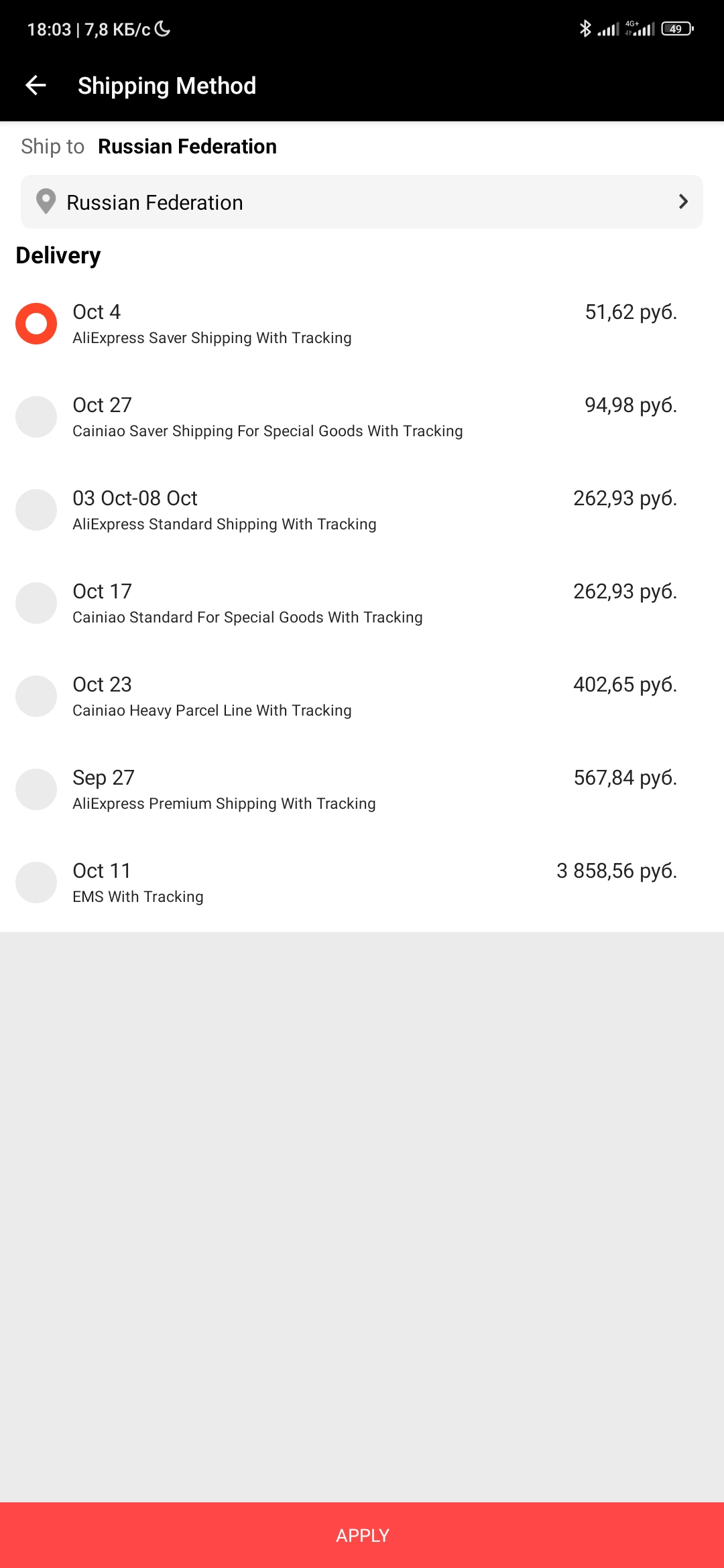The image size is (724, 1568).
Task: Choose Cainiao Saver Shipping For Special Goods
Action: 36,417
